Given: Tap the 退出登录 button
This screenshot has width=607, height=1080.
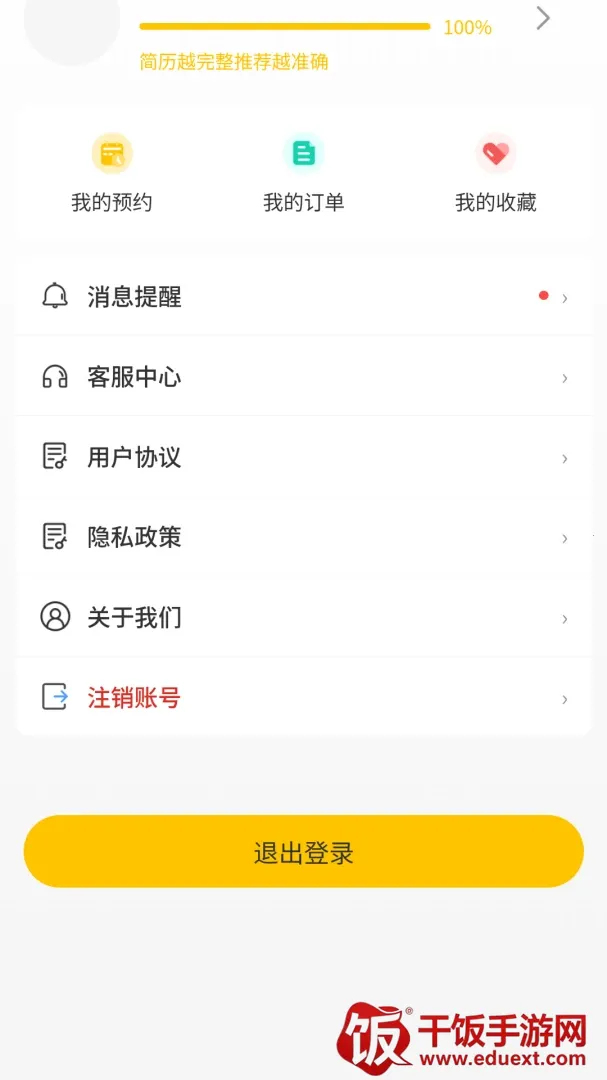Looking at the screenshot, I should [303, 852].
